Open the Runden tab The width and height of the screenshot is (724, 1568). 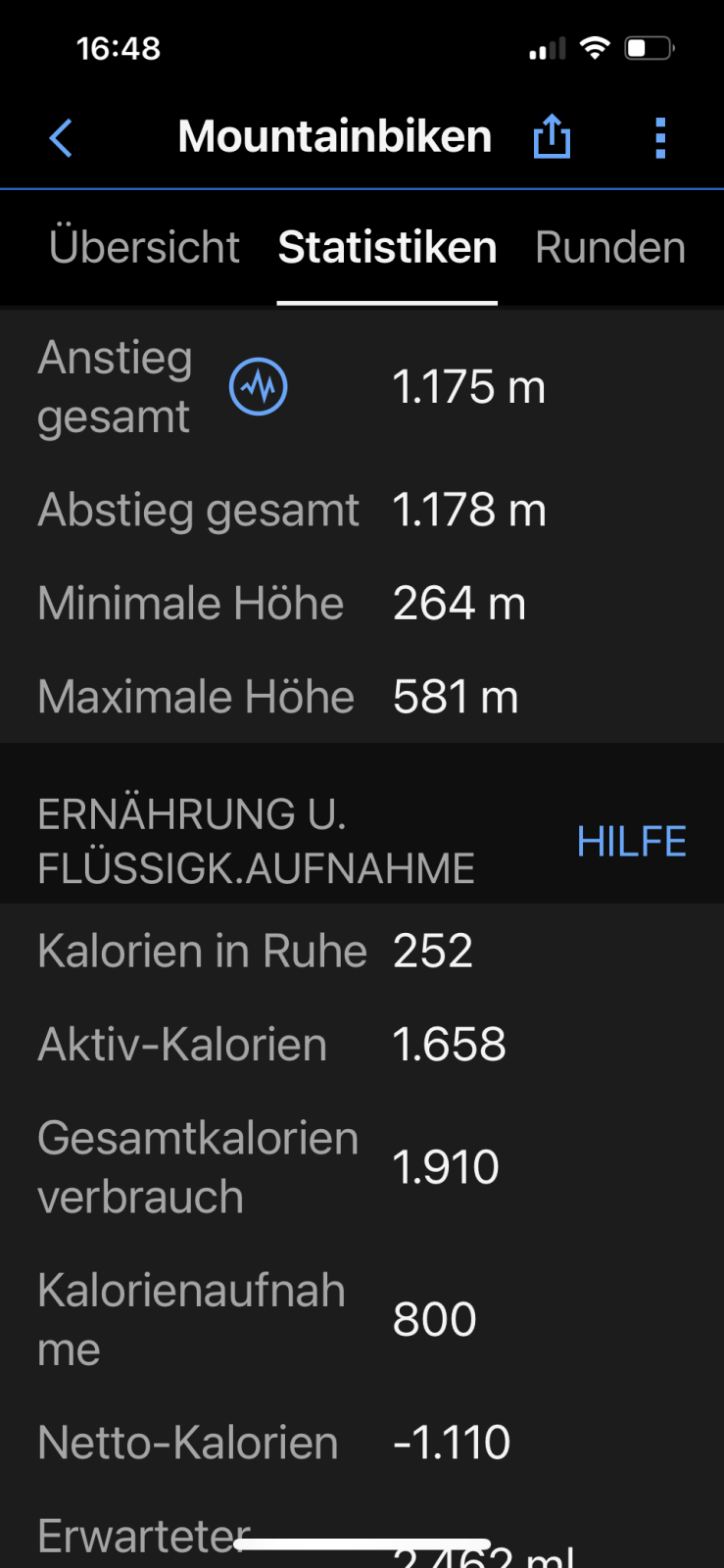[610, 247]
